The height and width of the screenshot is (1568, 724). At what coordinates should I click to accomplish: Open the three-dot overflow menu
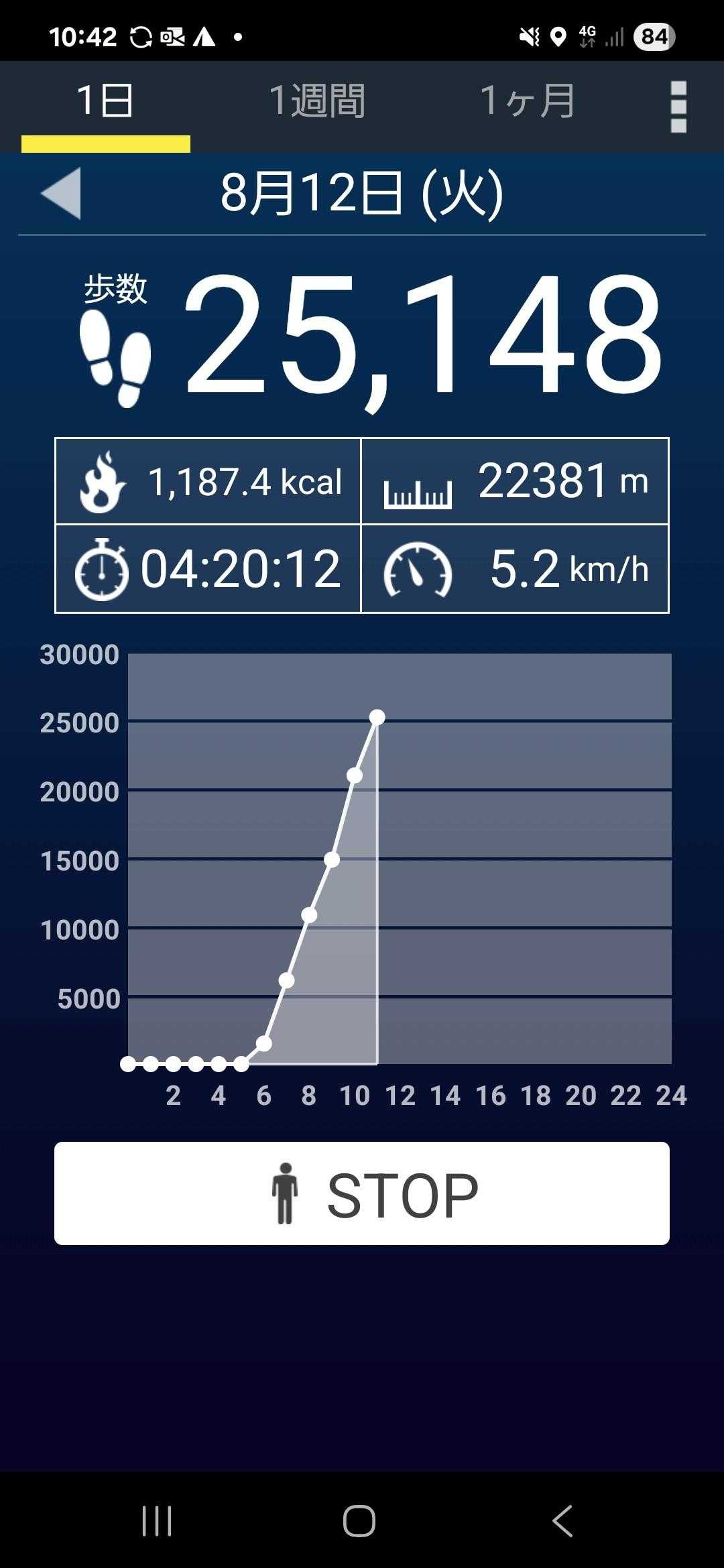[678, 107]
